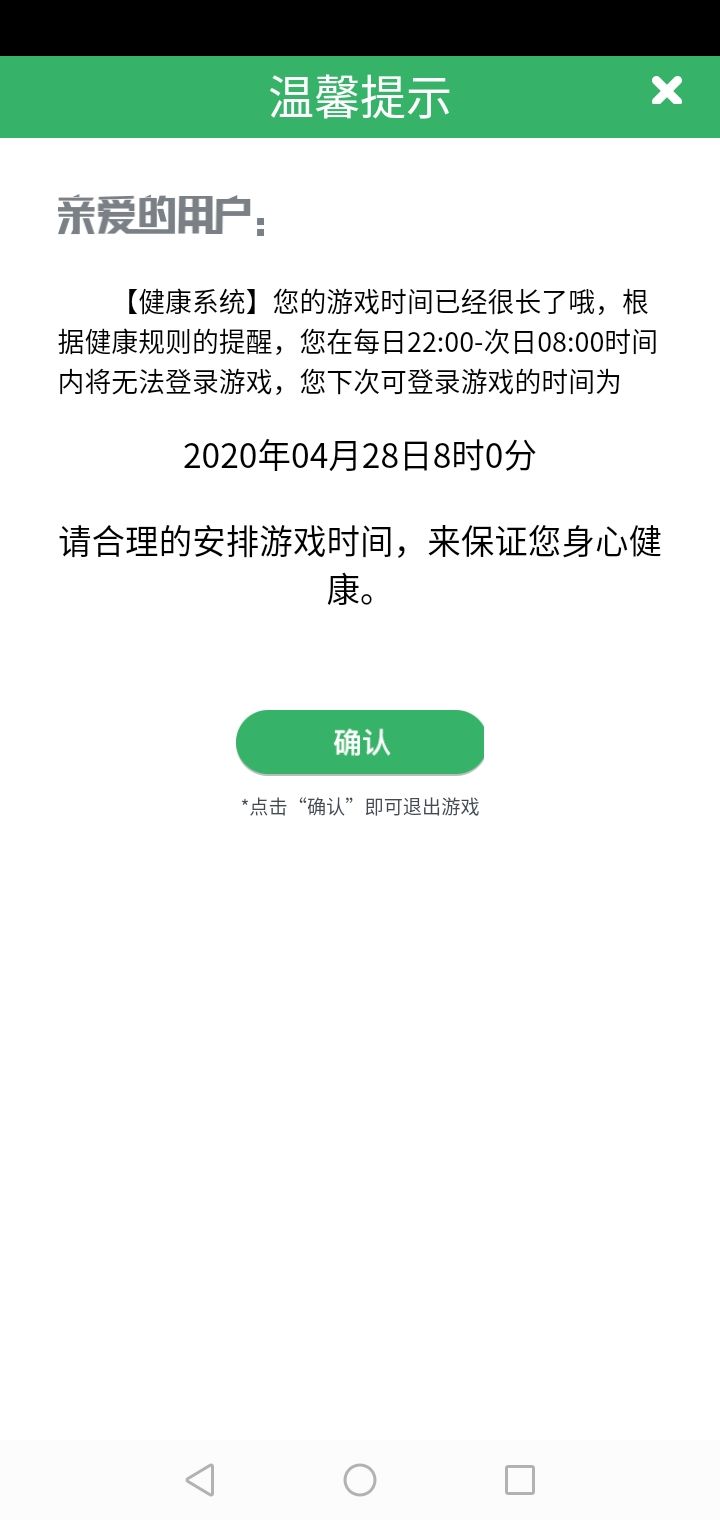This screenshot has height=1520, width=720.
Task: Acknowledge the warning by tapping 确认
Action: [359, 742]
